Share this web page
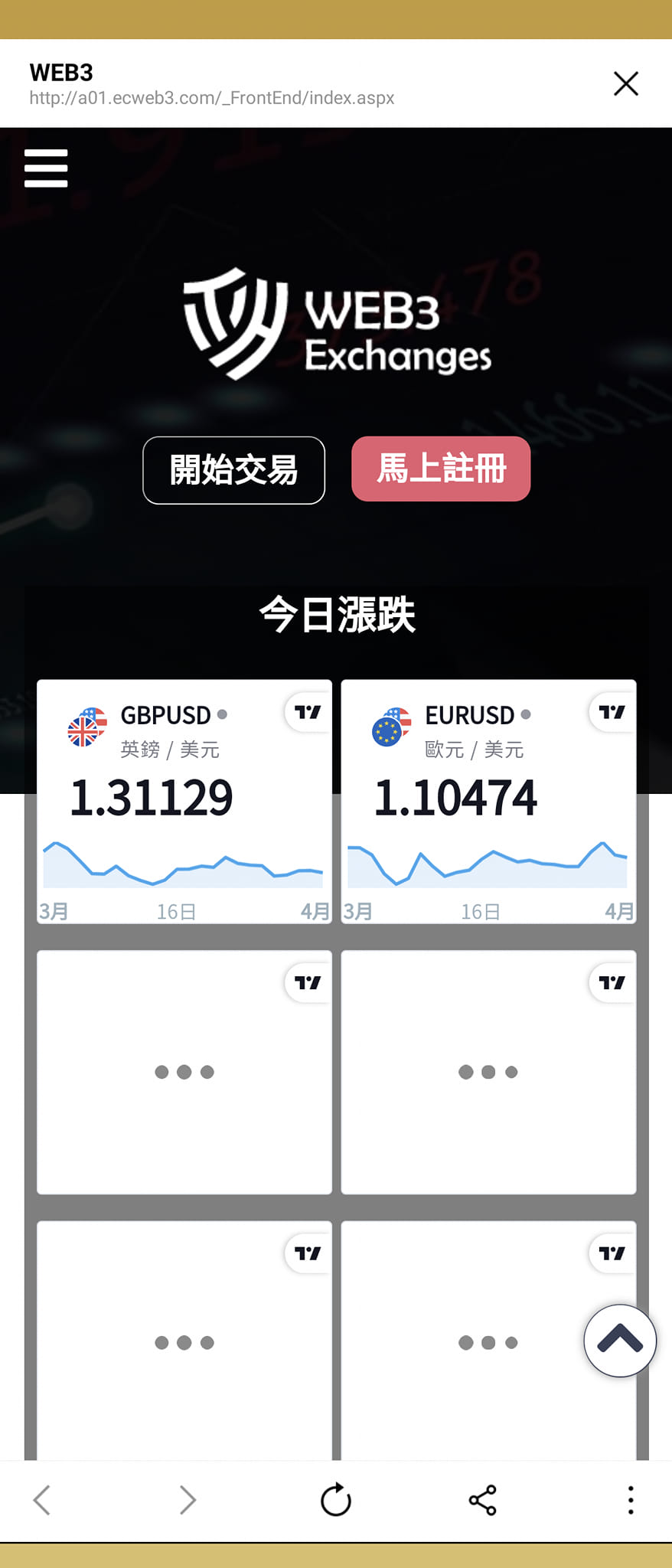Viewport: 672px width, 1568px height. point(483,1500)
